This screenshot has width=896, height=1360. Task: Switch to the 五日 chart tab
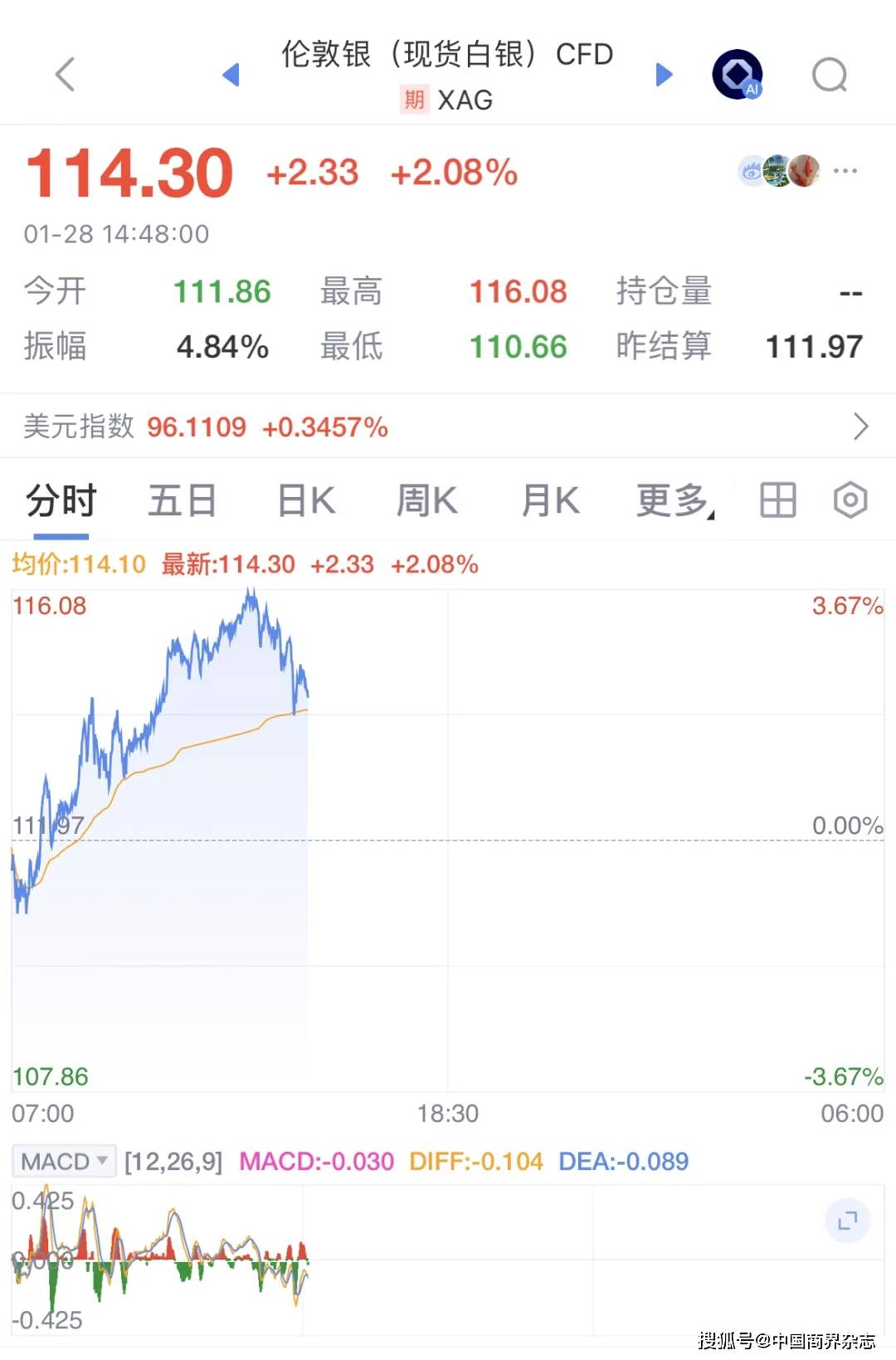click(x=182, y=501)
